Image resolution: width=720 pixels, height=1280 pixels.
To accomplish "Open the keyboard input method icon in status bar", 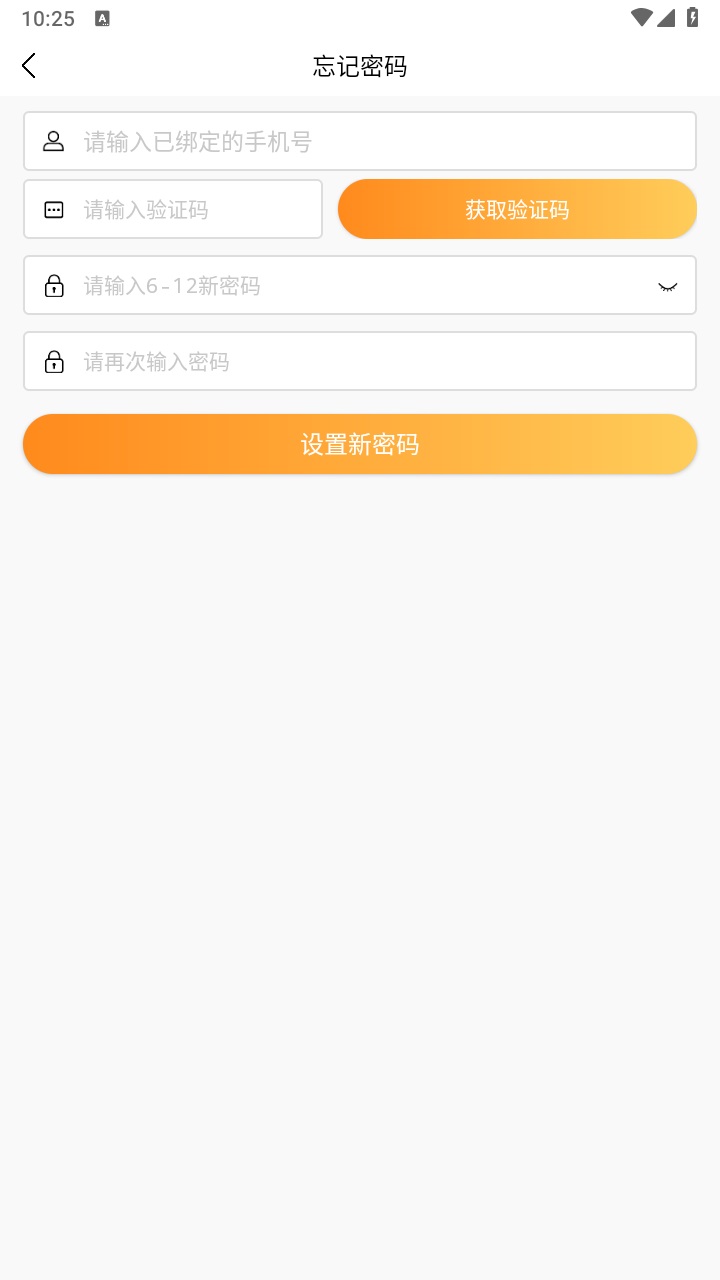I will click(101, 17).
